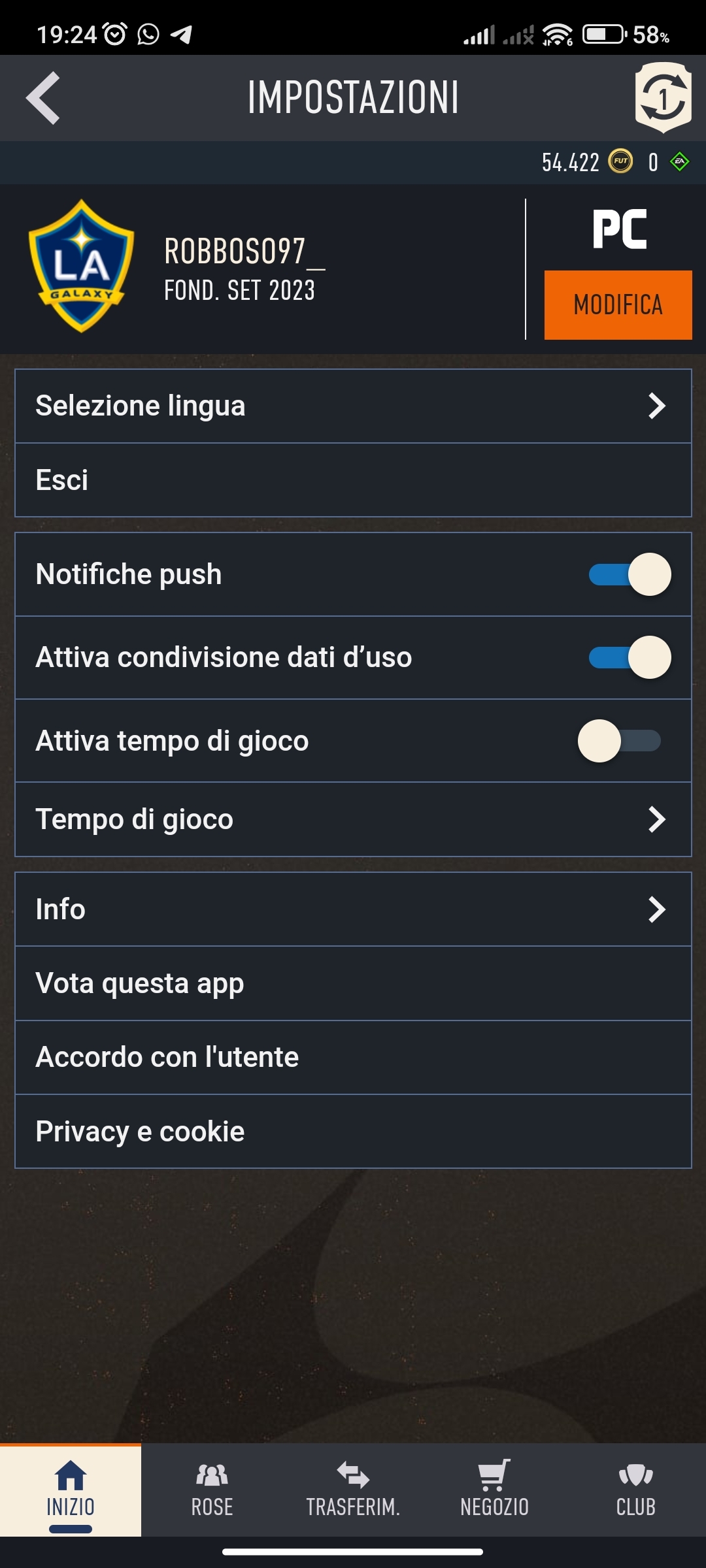
Task: Go to the Inizio tab
Action: [71, 1490]
